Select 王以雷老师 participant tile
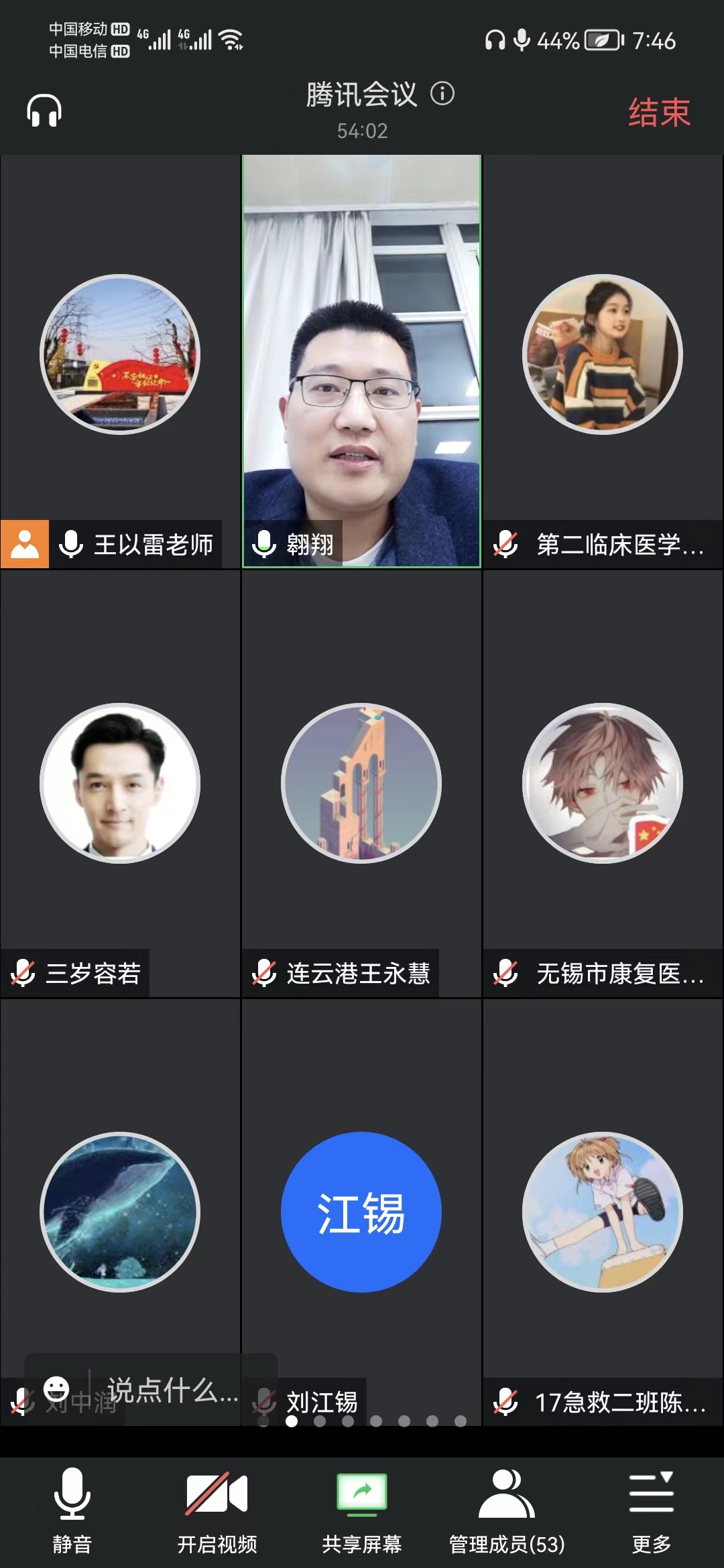This screenshot has height=1568, width=724. (x=121, y=362)
